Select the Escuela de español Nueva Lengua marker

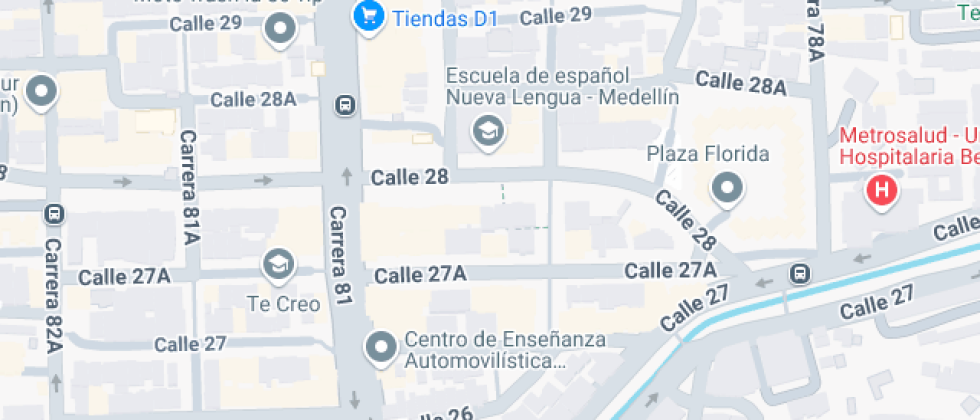(x=488, y=131)
